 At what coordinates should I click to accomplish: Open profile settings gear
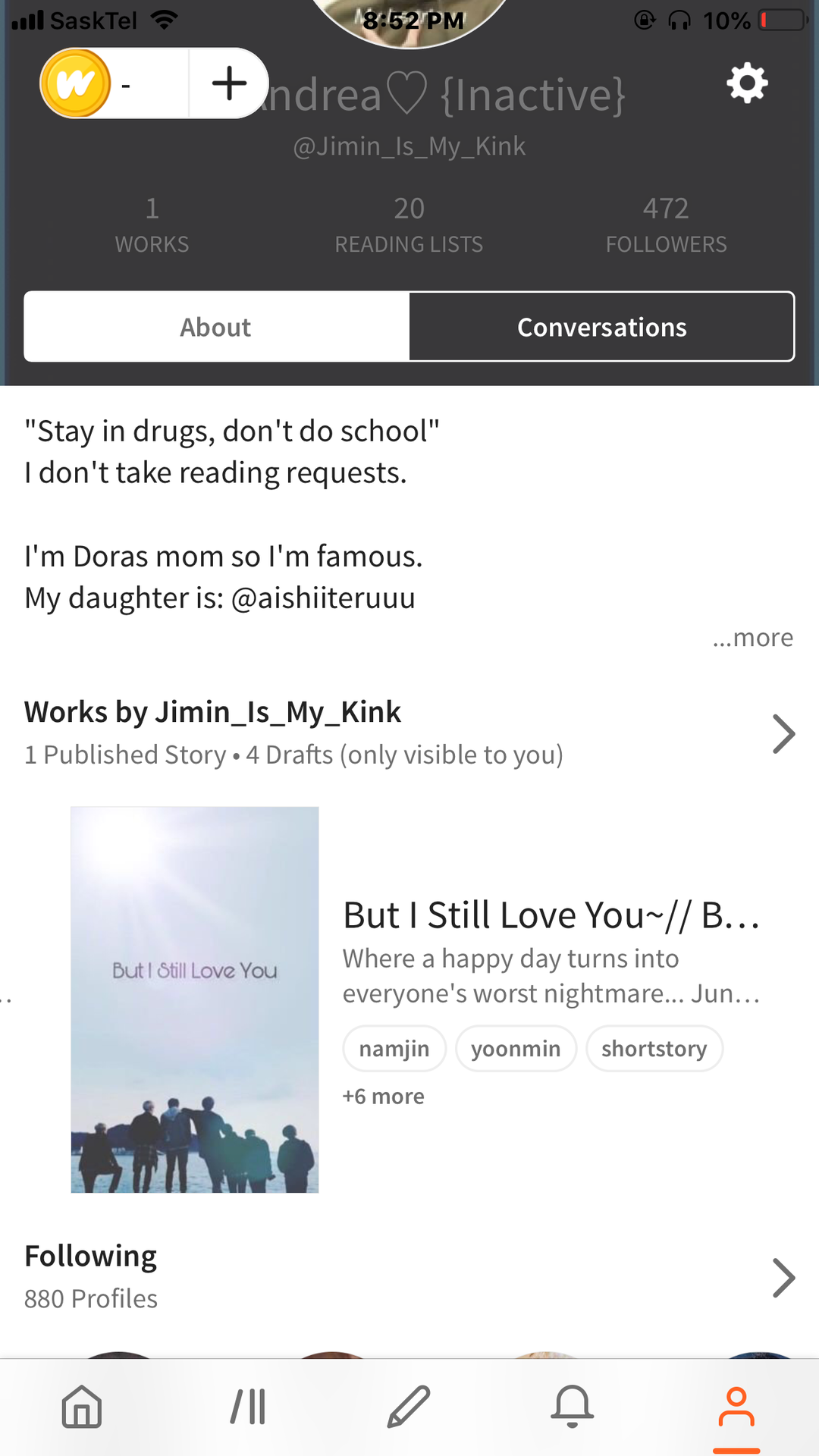point(747,83)
